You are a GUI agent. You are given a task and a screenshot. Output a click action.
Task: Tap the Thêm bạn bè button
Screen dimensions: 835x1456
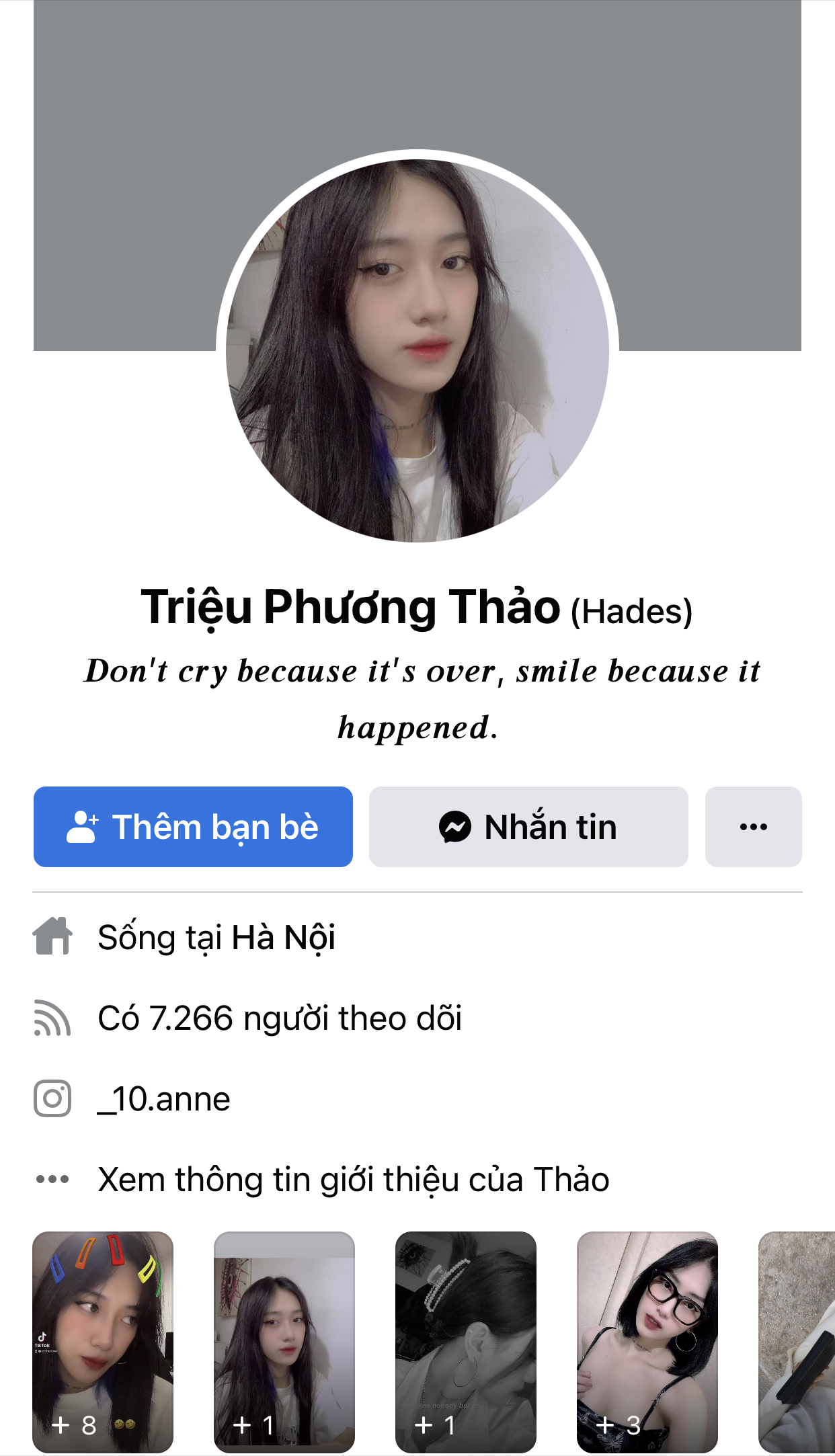[x=193, y=827]
